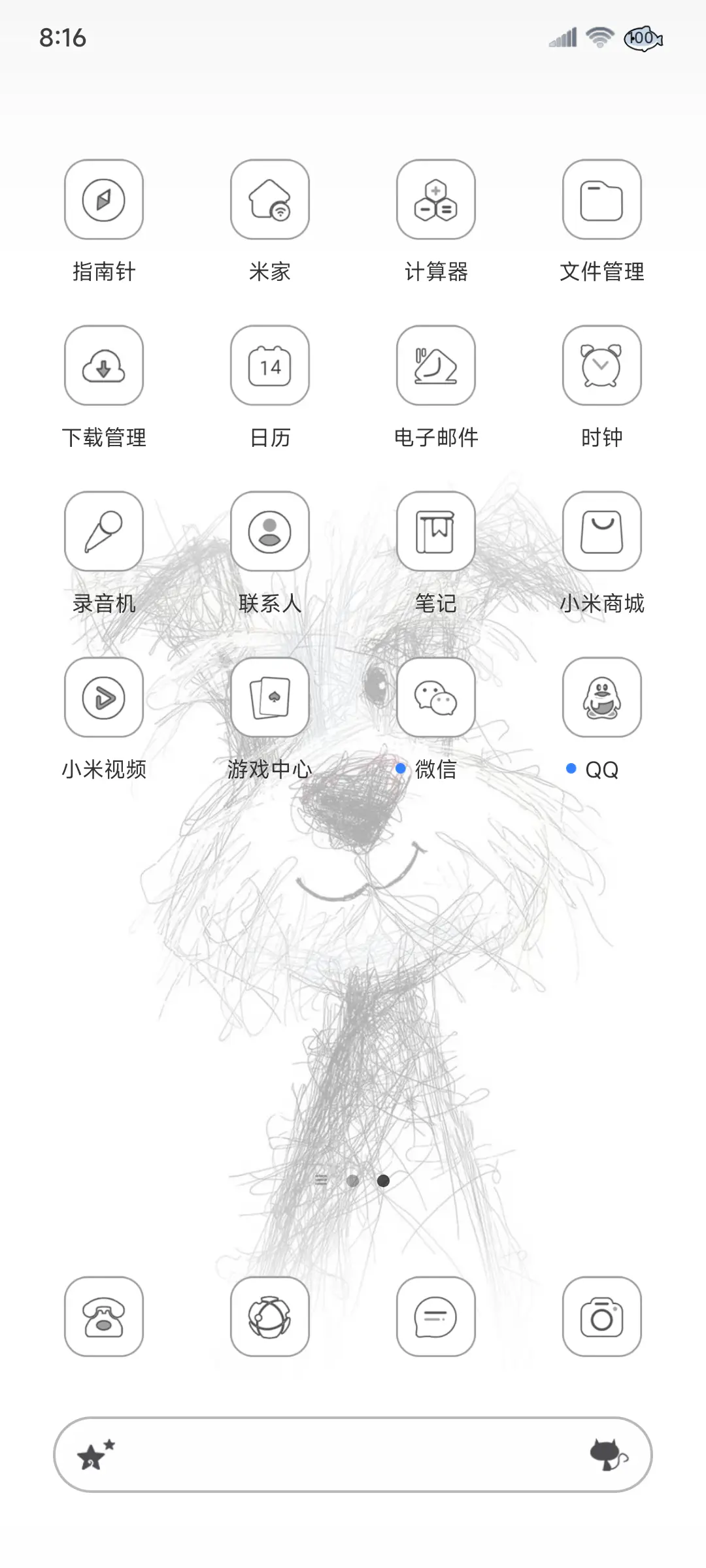
Task: Launch 小米商城 (Mi Store)
Action: (601, 532)
